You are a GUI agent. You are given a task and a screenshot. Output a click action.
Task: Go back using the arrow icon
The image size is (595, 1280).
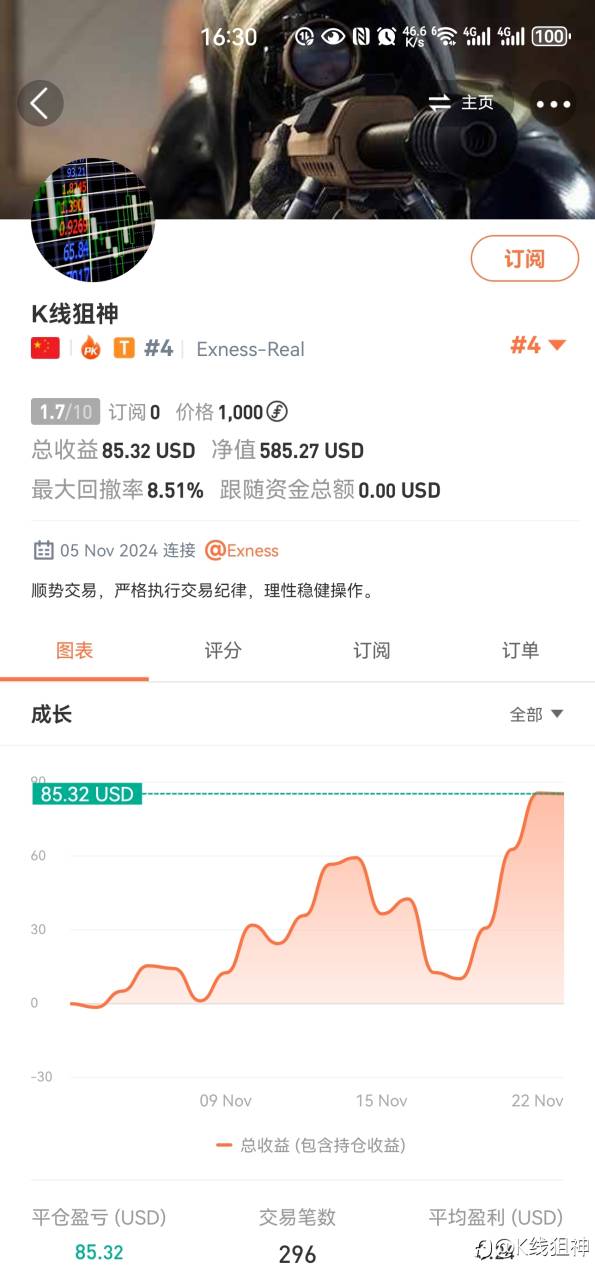(x=40, y=103)
